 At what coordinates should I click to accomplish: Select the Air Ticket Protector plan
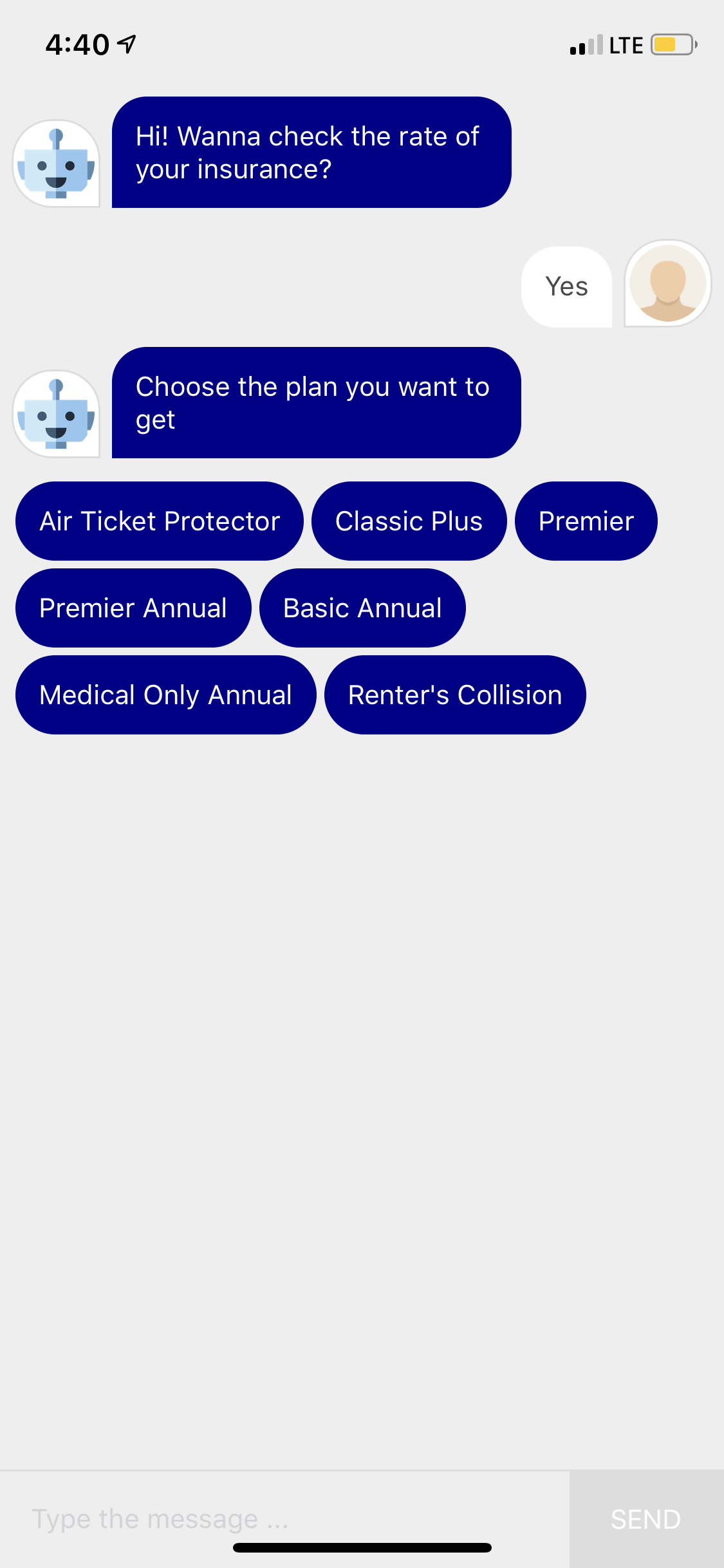click(159, 521)
